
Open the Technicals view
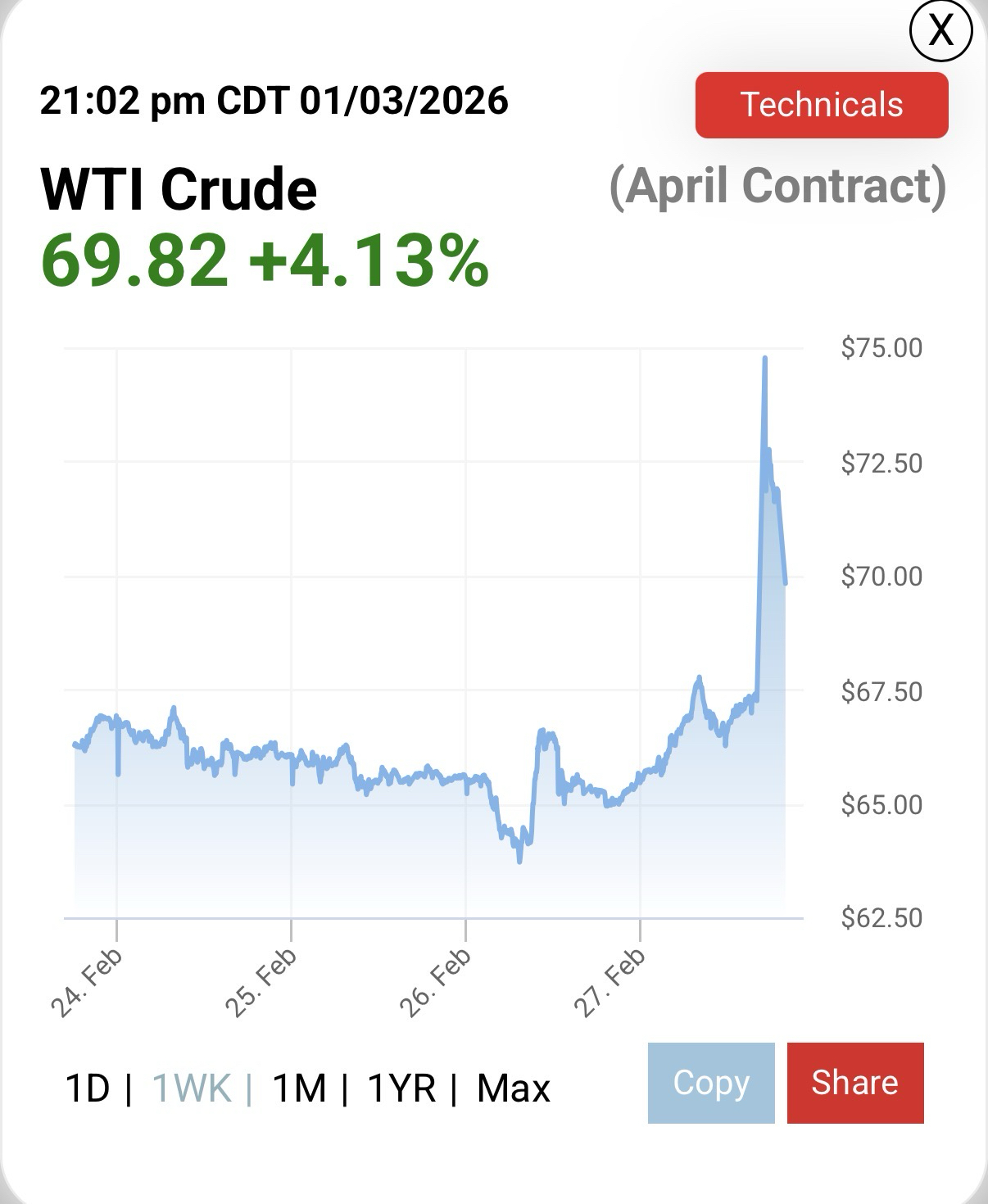[822, 105]
